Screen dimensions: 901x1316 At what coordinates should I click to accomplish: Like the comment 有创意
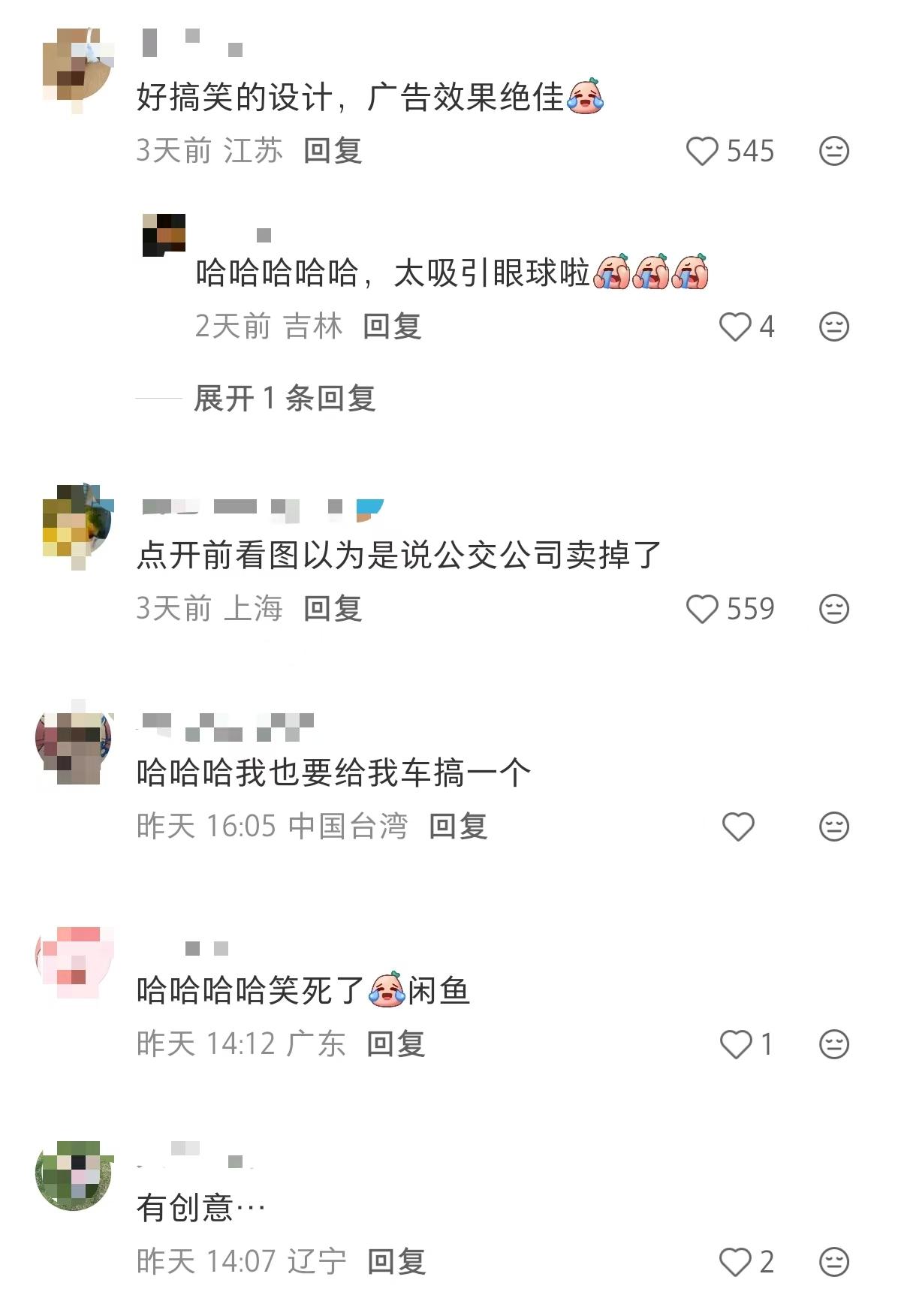pos(735,1263)
